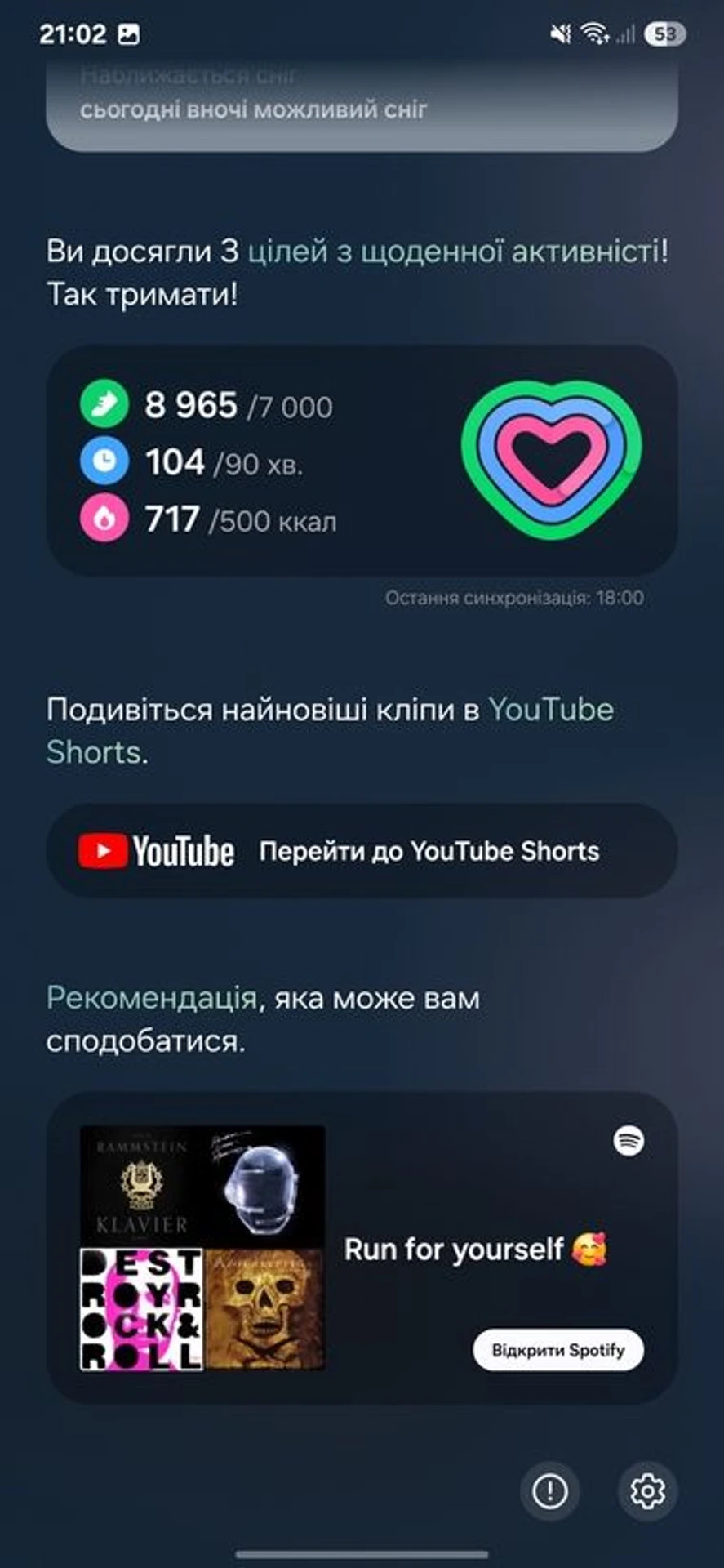Image resolution: width=724 pixels, height=1568 pixels.
Task: Tap the exclamation info icon
Action: pyautogui.click(x=549, y=1490)
